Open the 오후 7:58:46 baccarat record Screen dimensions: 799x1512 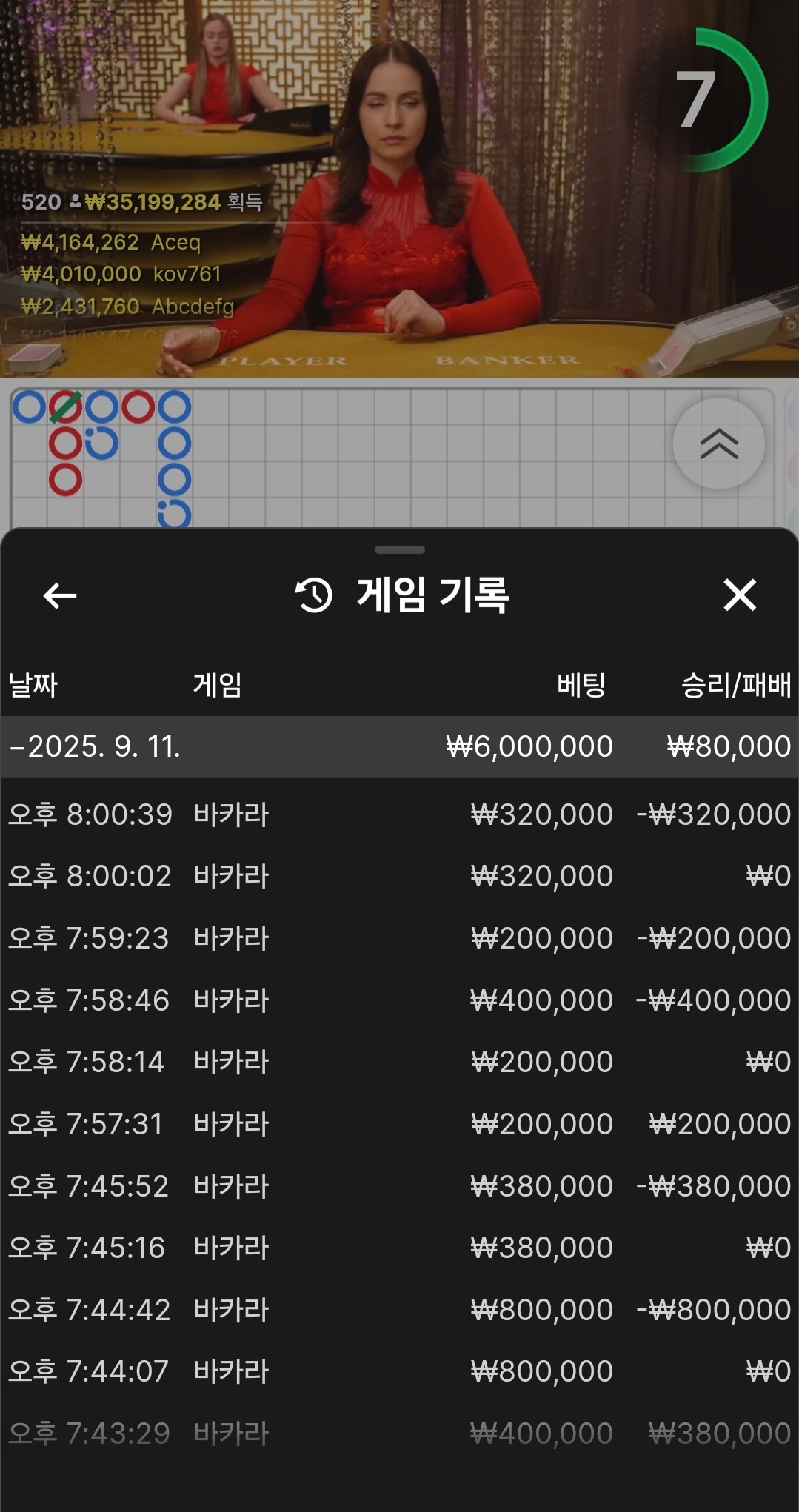point(400,1000)
